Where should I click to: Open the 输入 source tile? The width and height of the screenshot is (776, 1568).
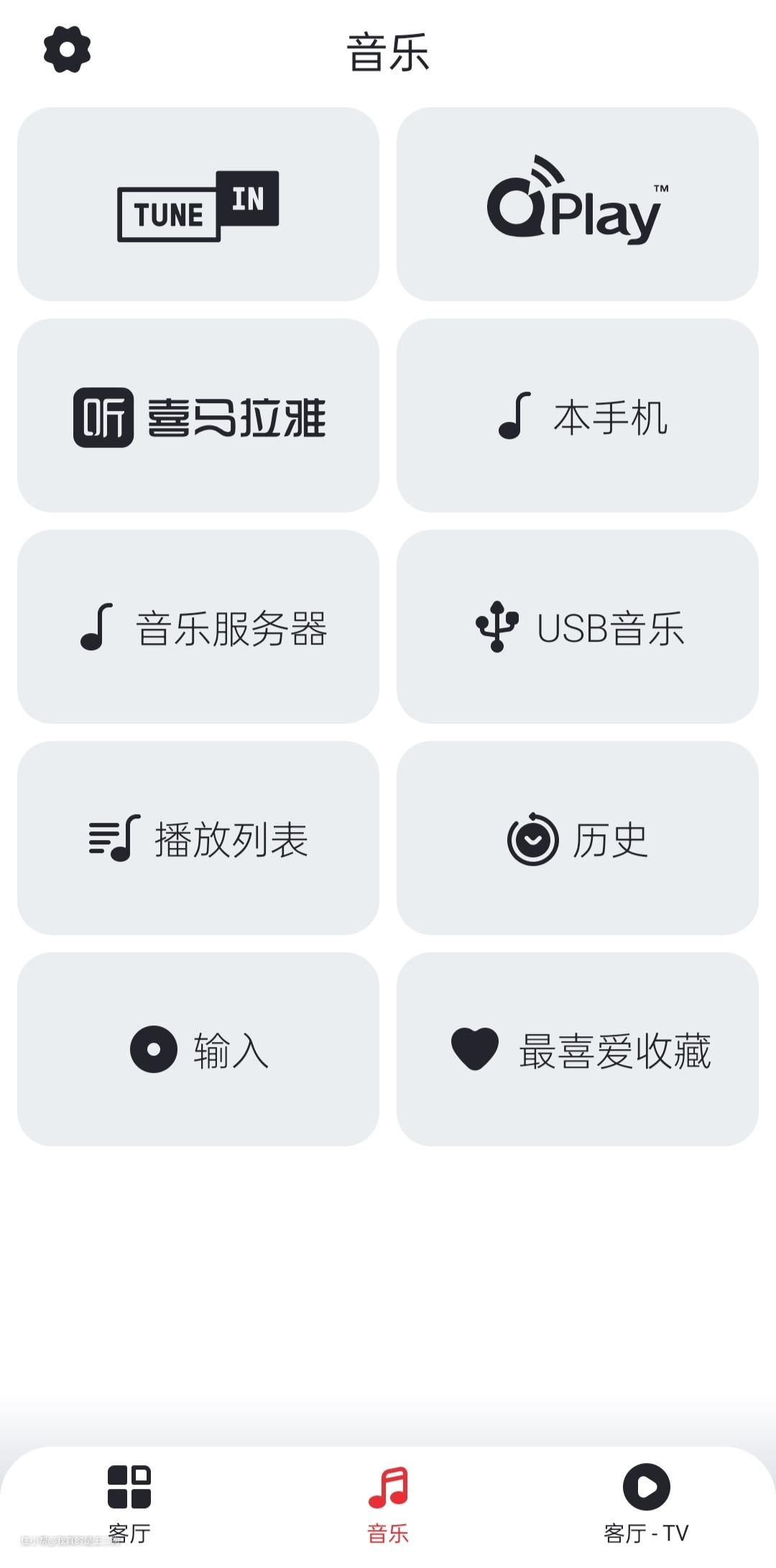(x=198, y=1049)
